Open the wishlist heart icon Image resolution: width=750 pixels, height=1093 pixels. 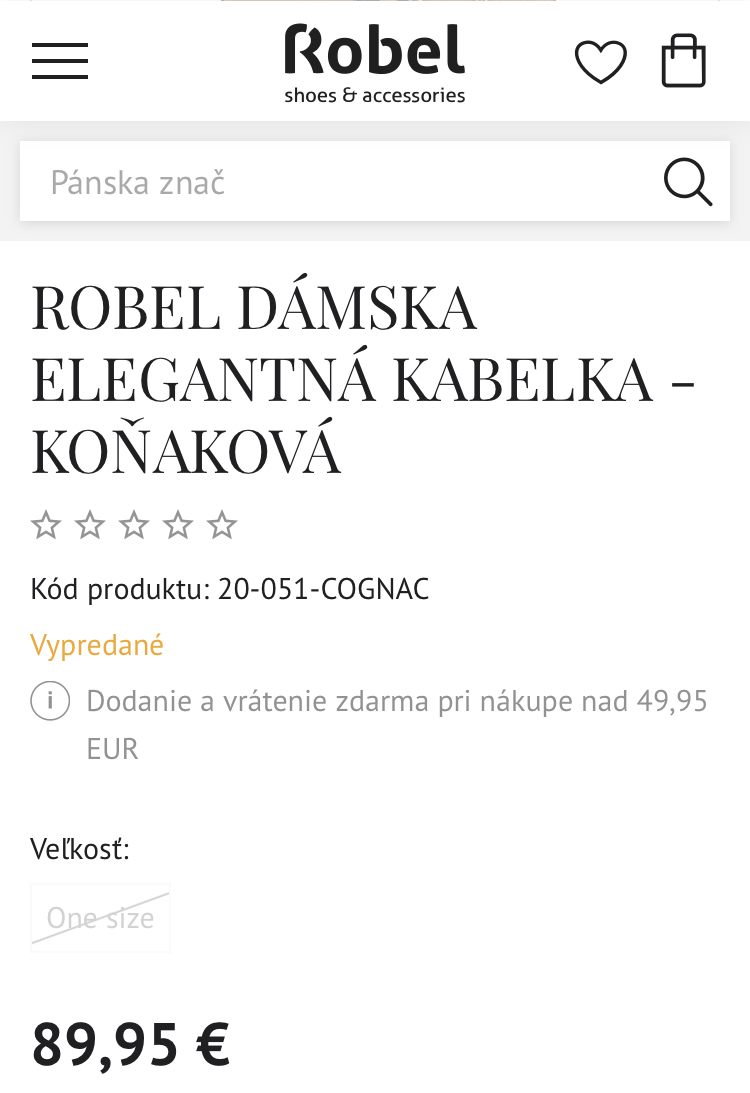pos(600,62)
